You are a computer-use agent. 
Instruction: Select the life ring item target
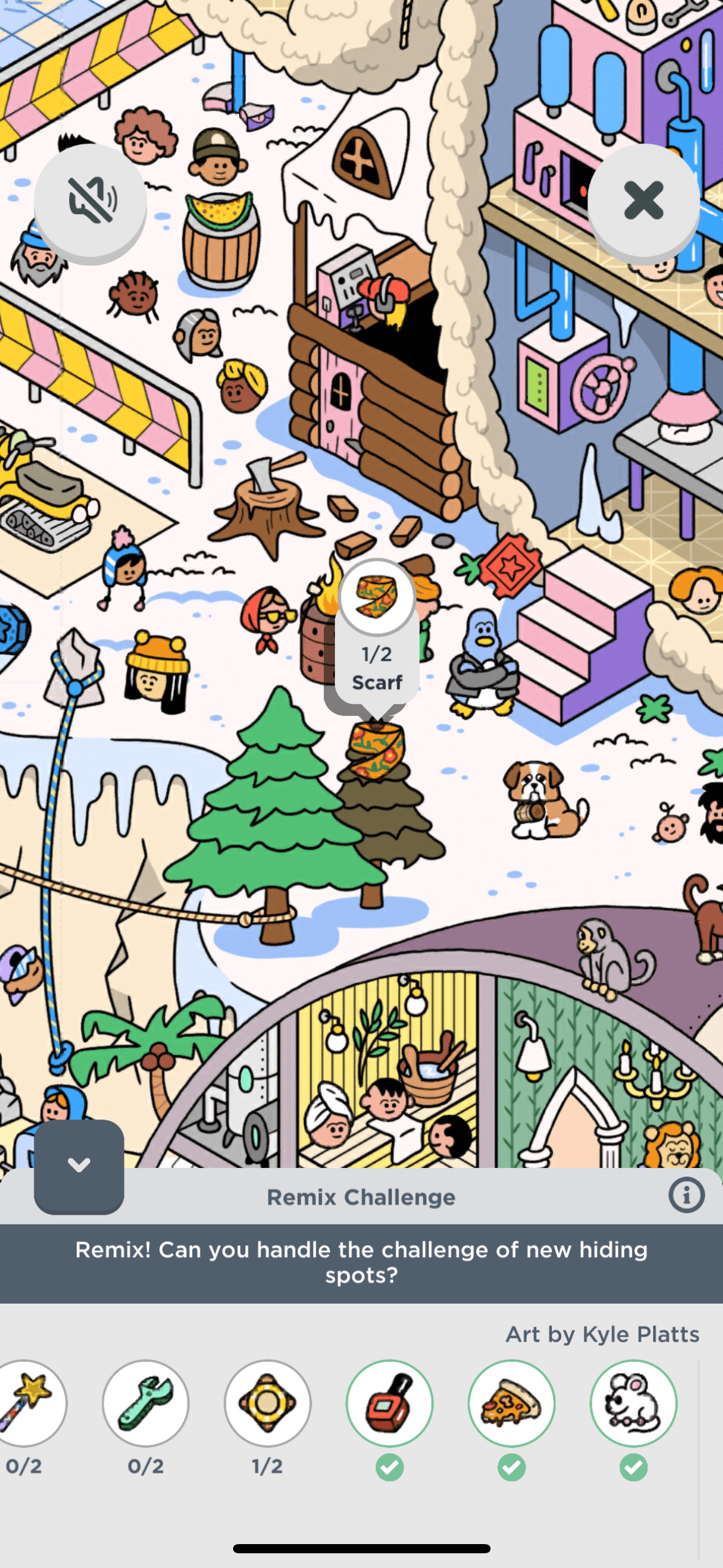[267, 1403]
